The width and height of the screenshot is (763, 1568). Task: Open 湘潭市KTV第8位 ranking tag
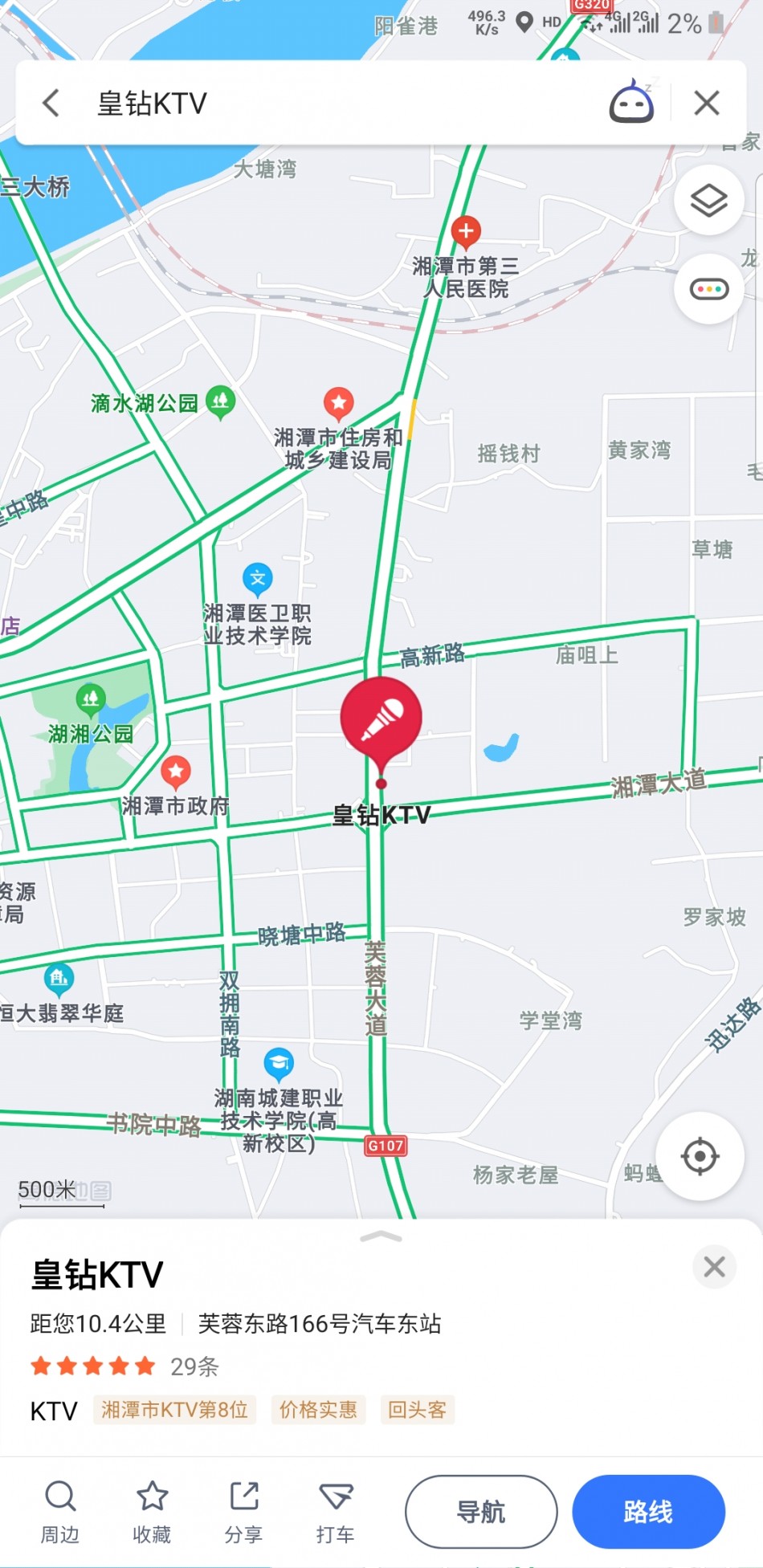tap(174, 1410)
